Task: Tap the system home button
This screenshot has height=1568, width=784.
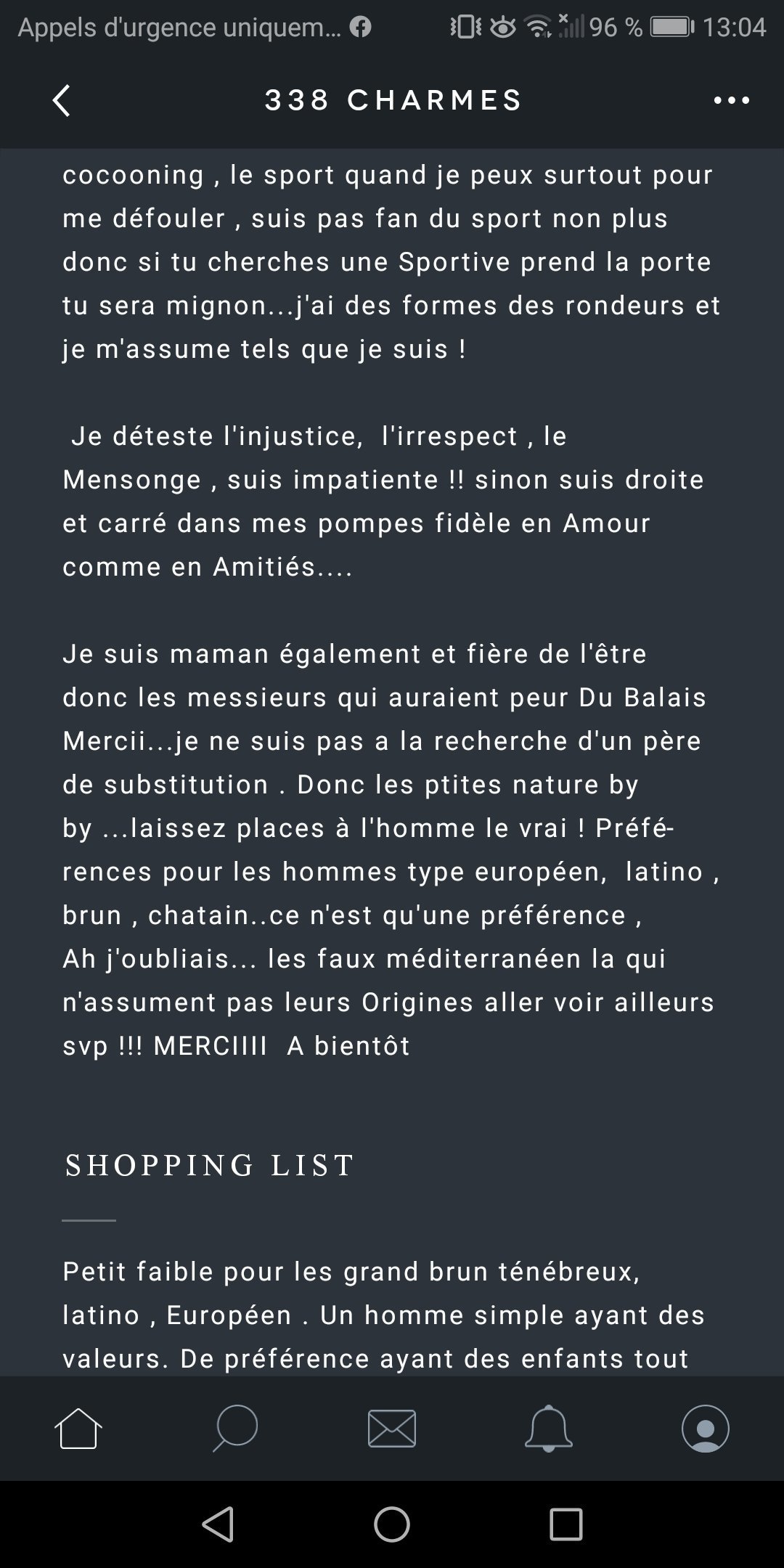Action: [x=392, y=1524]
